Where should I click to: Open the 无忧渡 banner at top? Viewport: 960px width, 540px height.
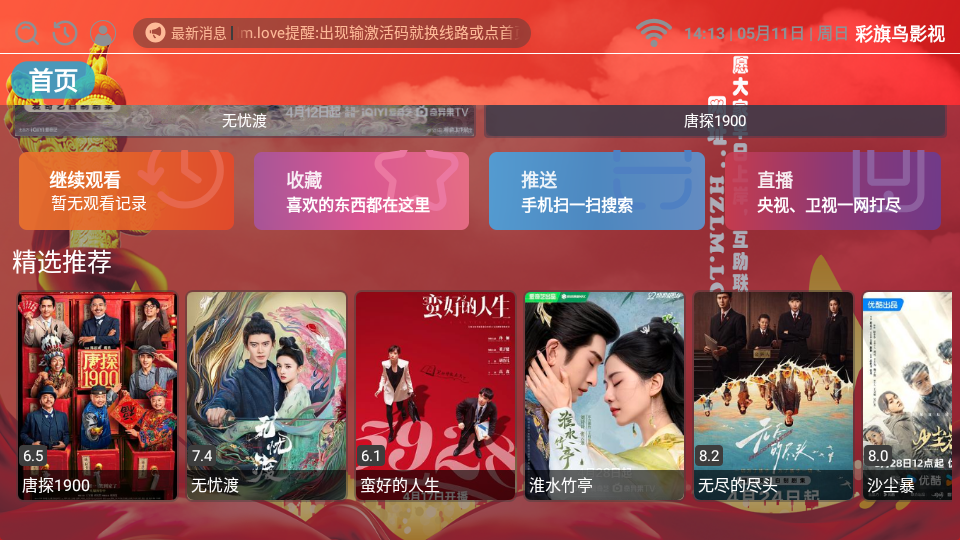(244, 121)
